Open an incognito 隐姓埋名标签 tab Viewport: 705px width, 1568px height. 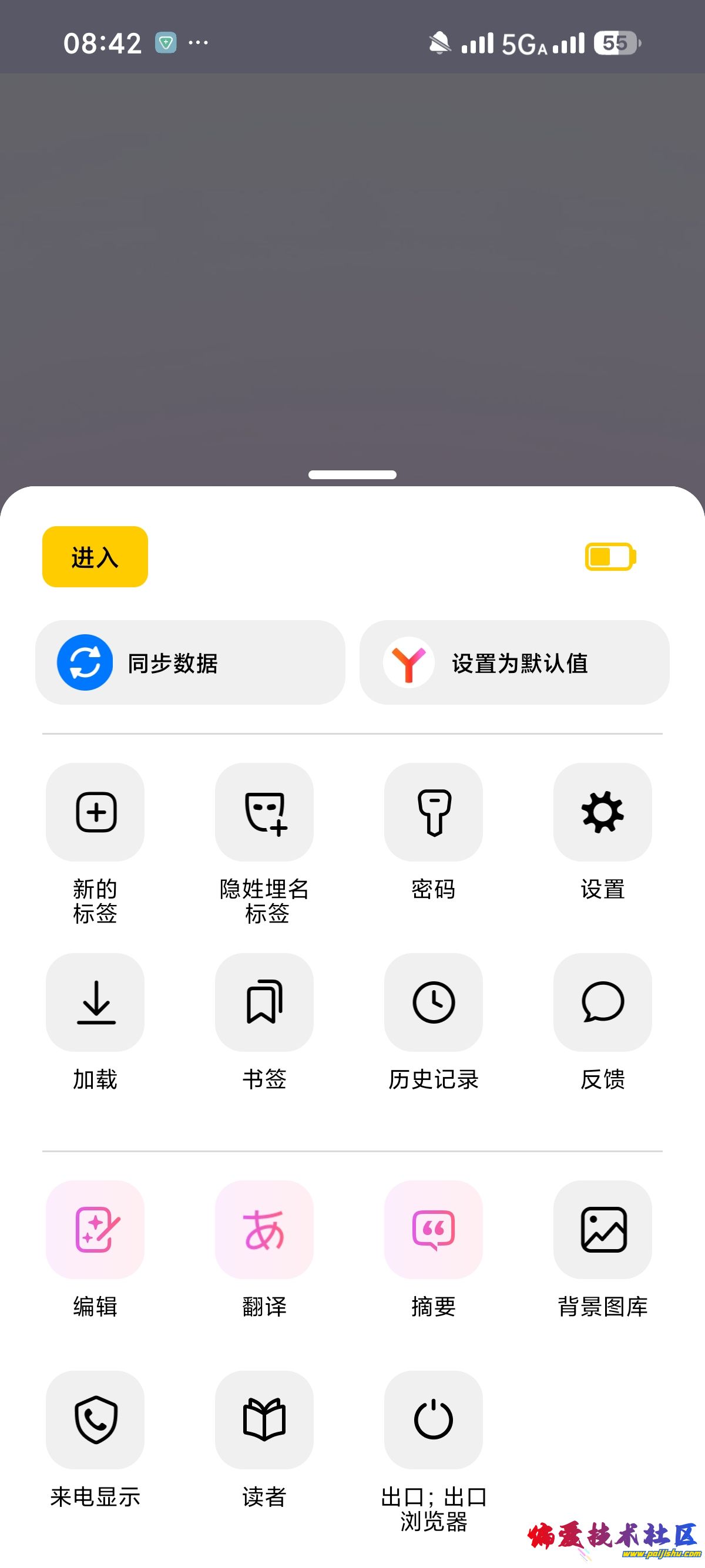264,812
